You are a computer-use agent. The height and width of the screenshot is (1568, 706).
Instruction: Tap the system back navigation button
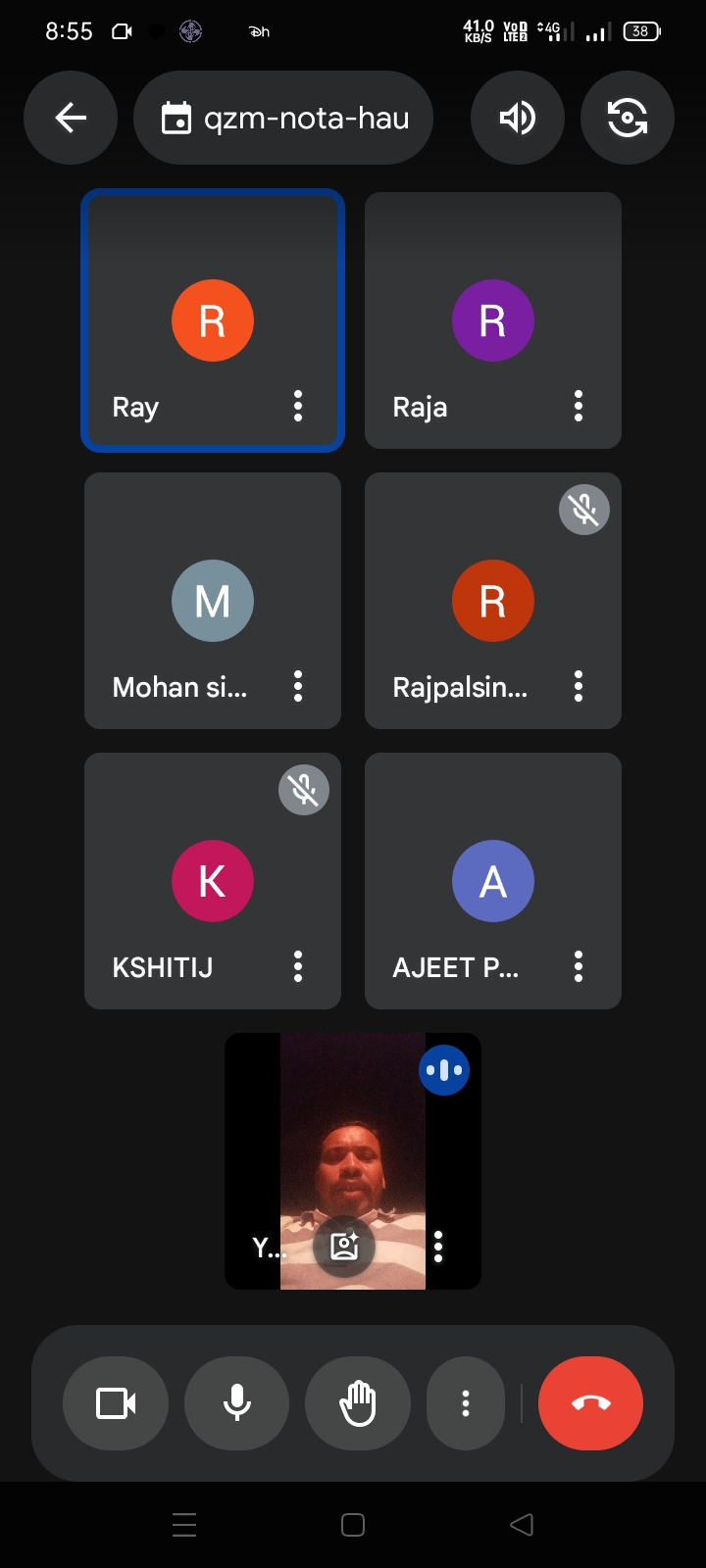pyautogui.click(x=522, y=1524)
